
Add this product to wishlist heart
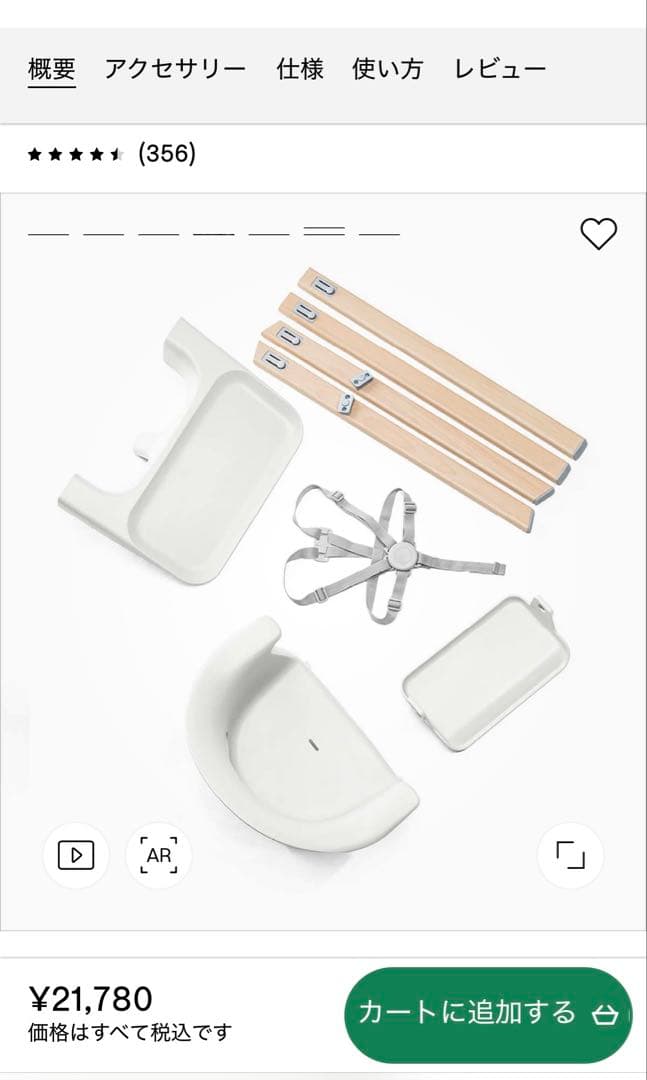pos(598,234)
